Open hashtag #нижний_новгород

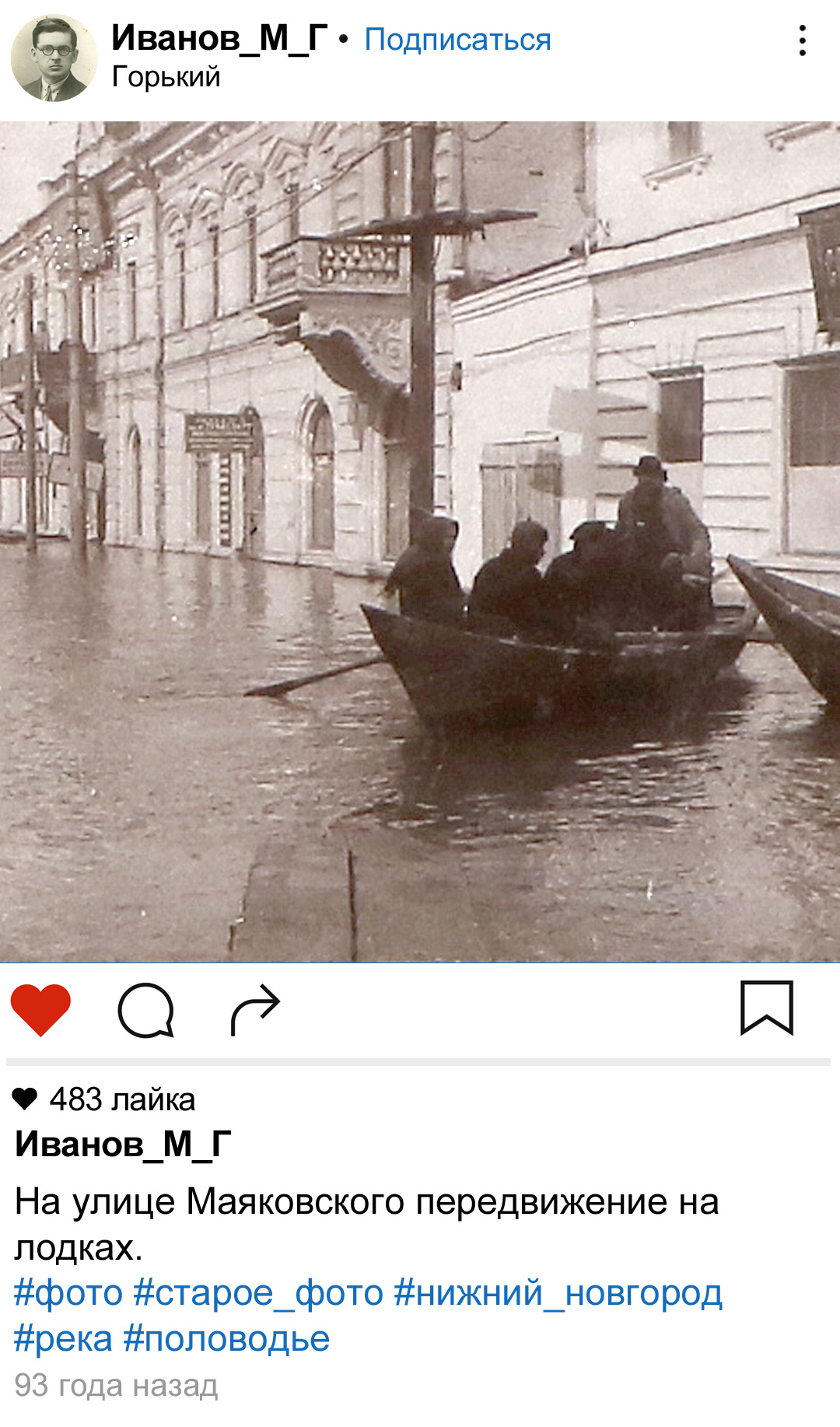(558, 1293)
